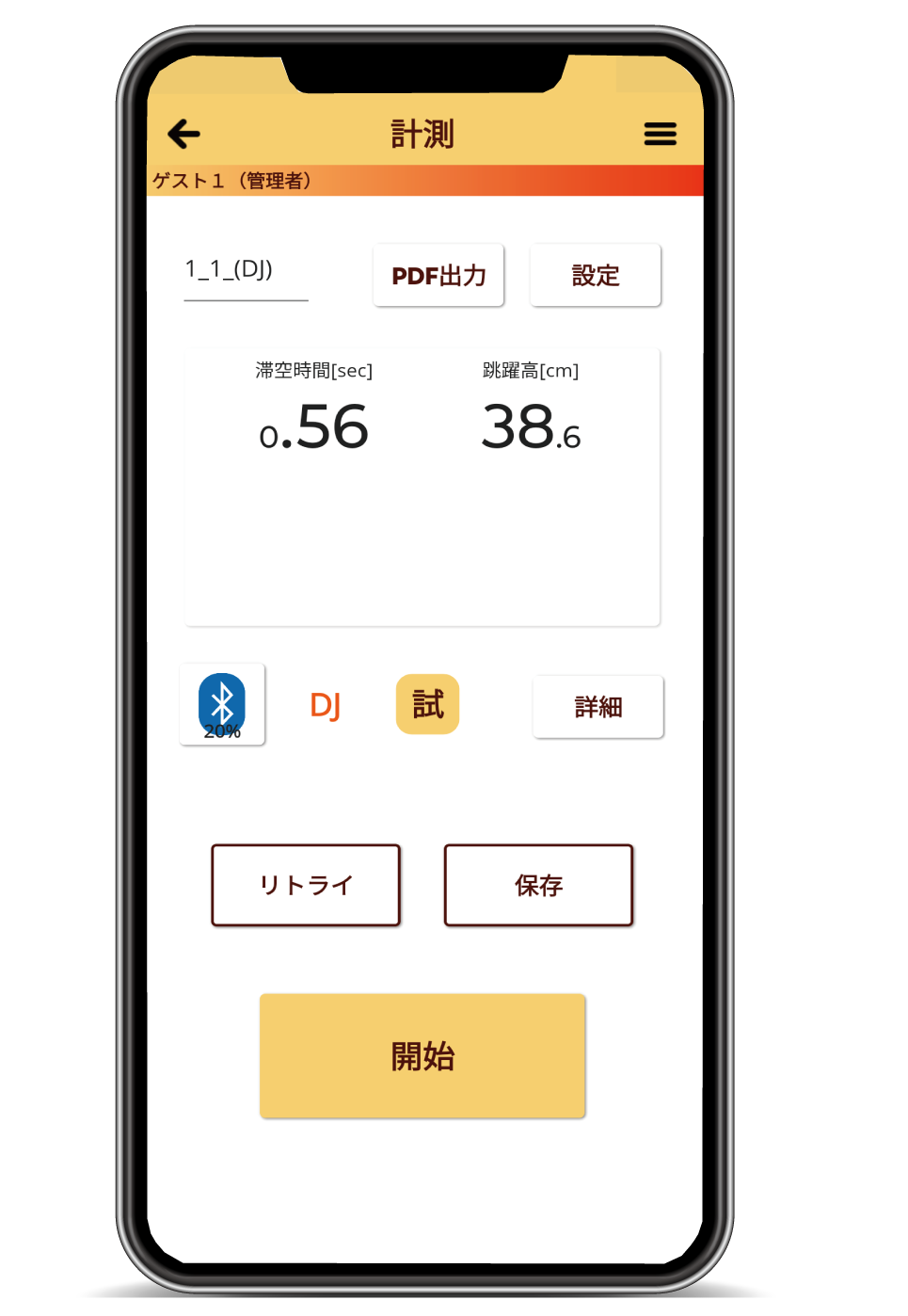Toggle the 試 trial button
This screenshot has width=908, height=1316.
point(427,704)
